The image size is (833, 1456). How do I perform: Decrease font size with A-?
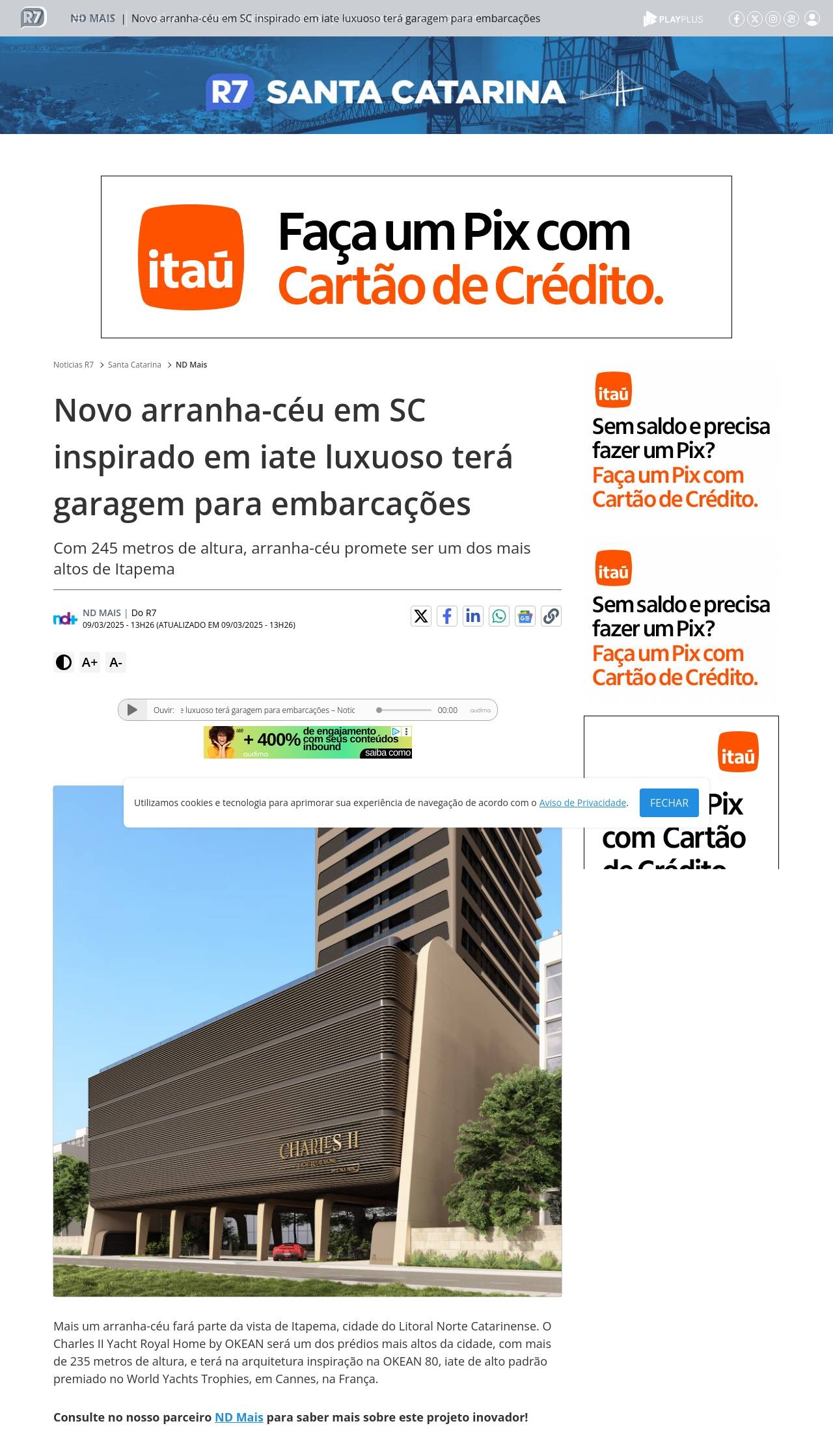click(116, 662)
